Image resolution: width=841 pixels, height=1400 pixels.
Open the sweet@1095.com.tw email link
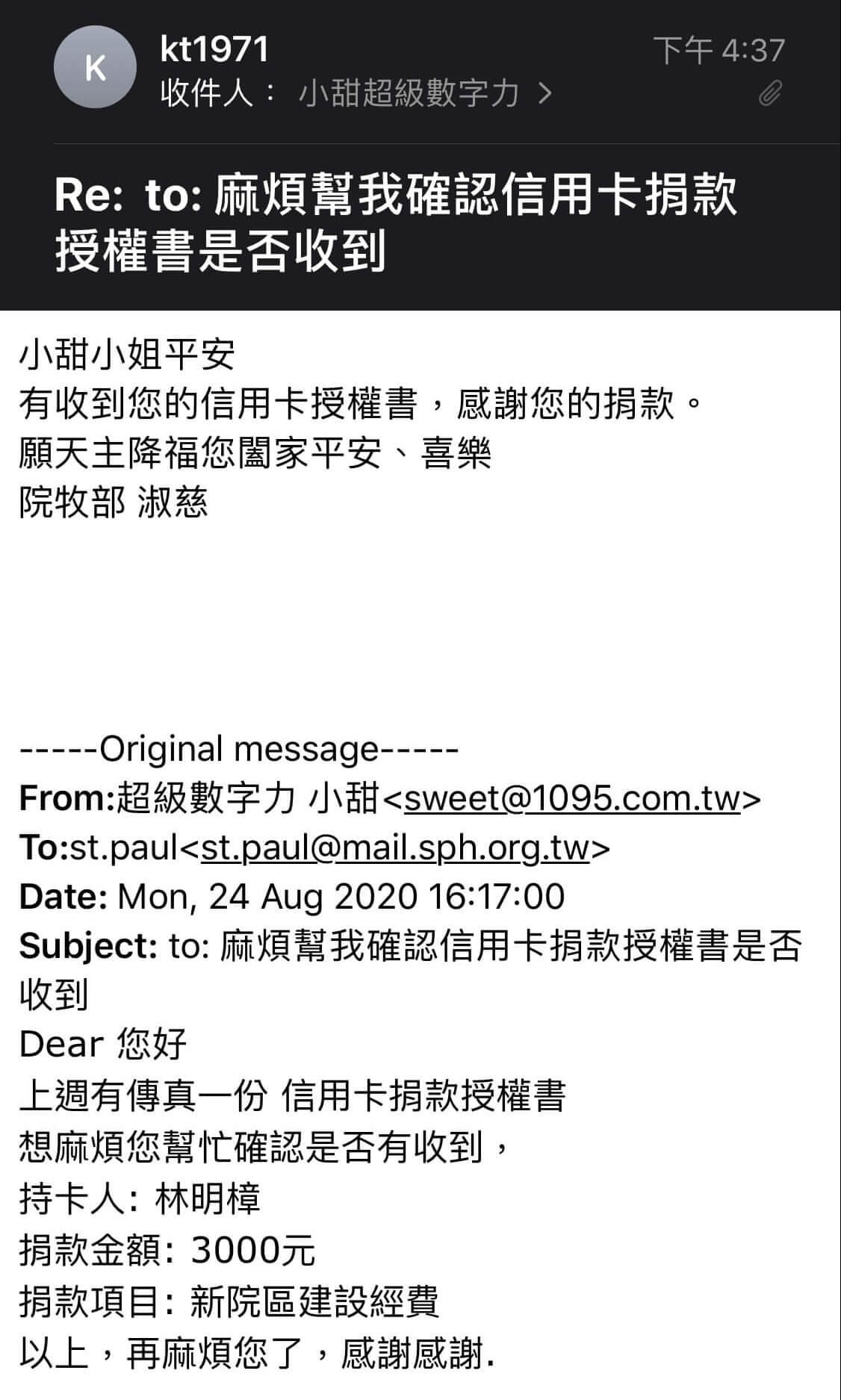[571, 798]
